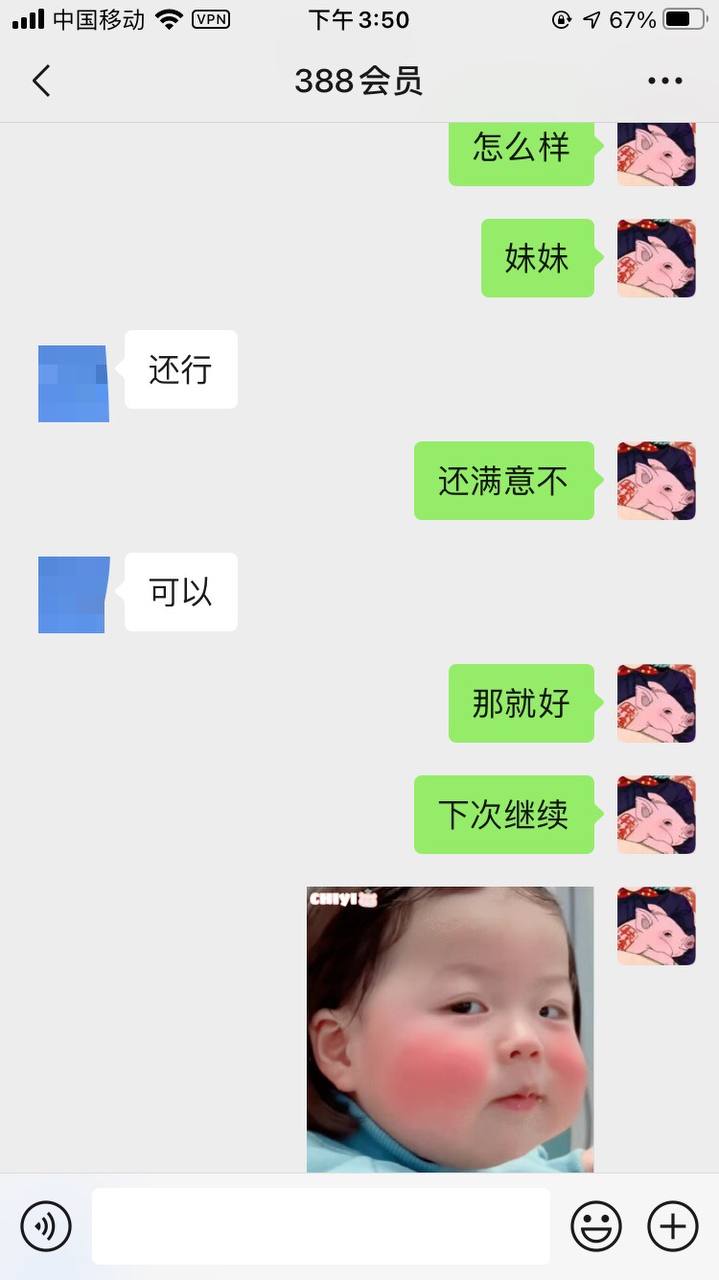Open the plus attachment menu
The height and width of the screenshot is (1280, 719).
pos(672,1226)
